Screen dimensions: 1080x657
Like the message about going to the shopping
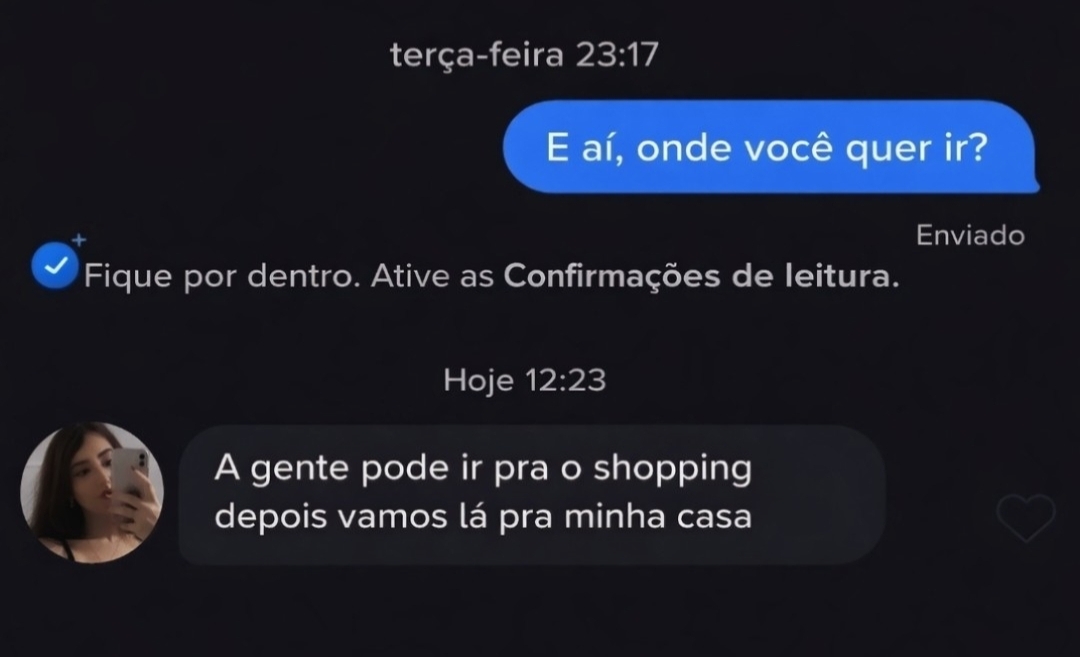[1026, 517]
